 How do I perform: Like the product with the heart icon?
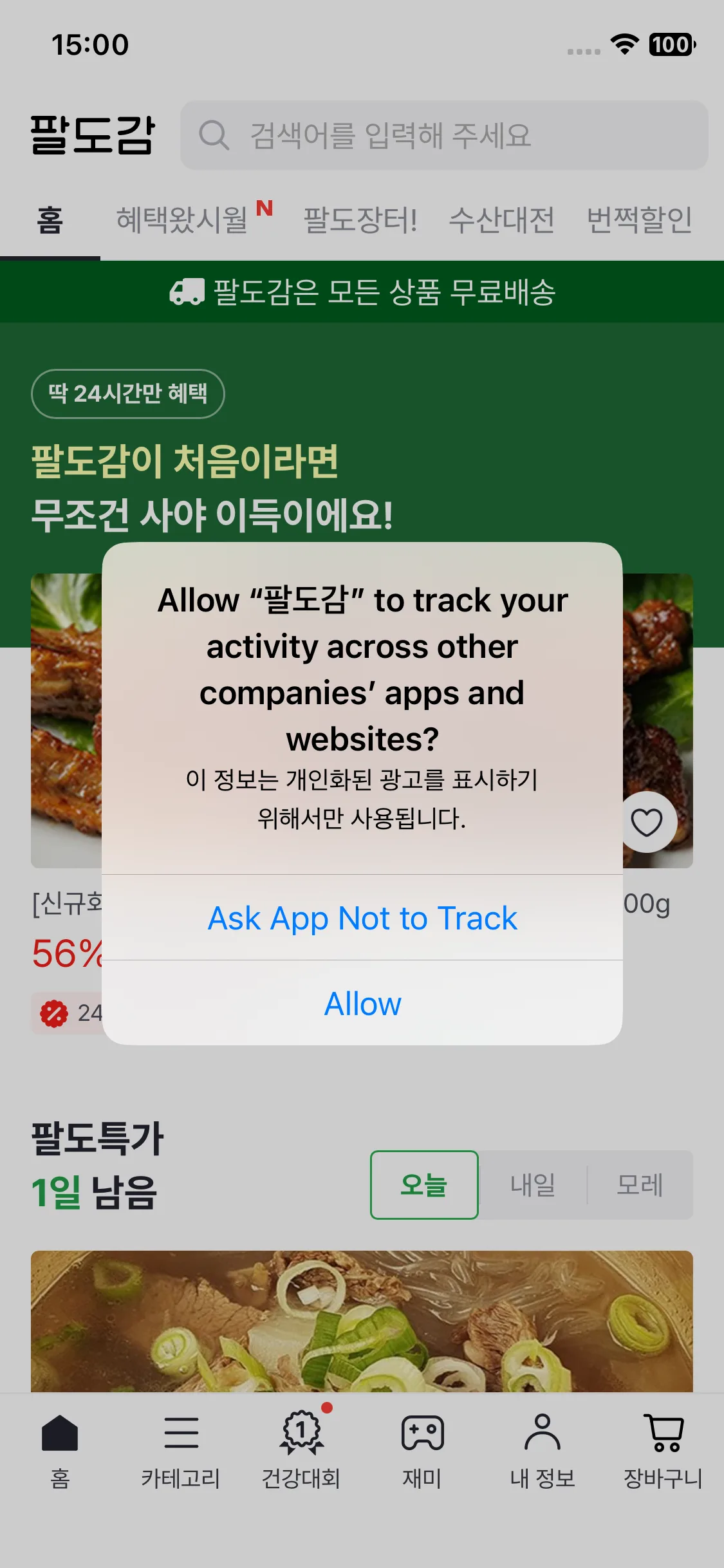646,822
